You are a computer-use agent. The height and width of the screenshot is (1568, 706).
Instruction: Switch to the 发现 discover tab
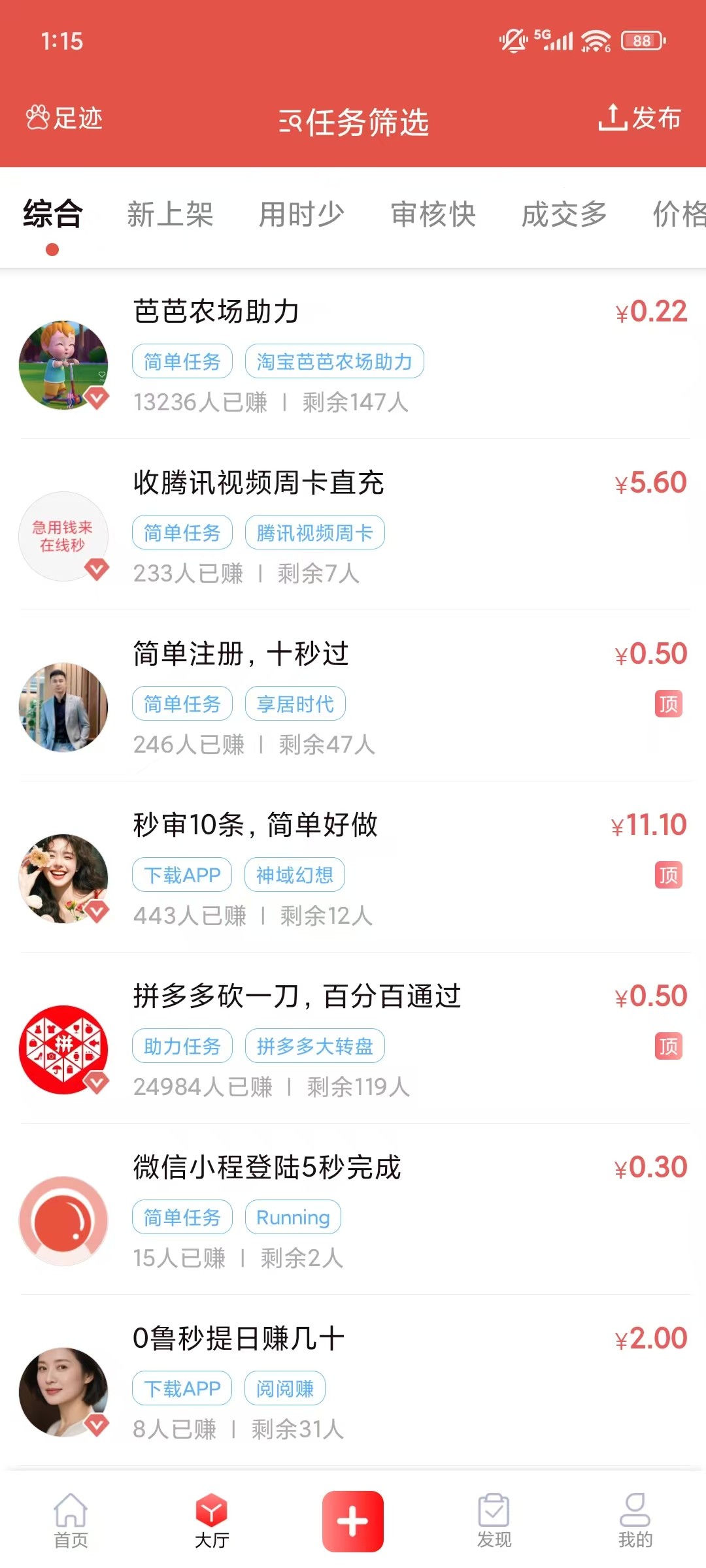(x=494, y=1520)
